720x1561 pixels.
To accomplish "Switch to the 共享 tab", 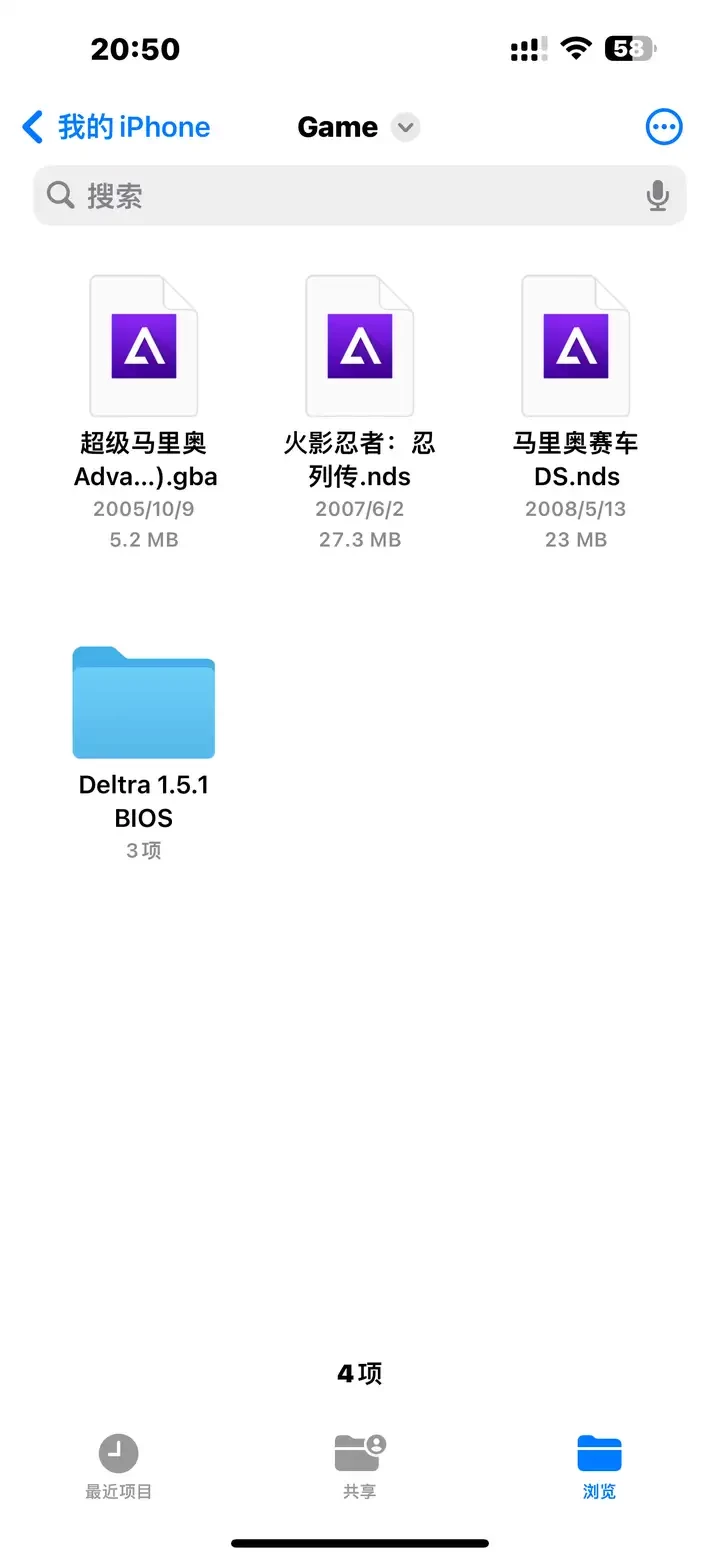I will [360, 1465].
